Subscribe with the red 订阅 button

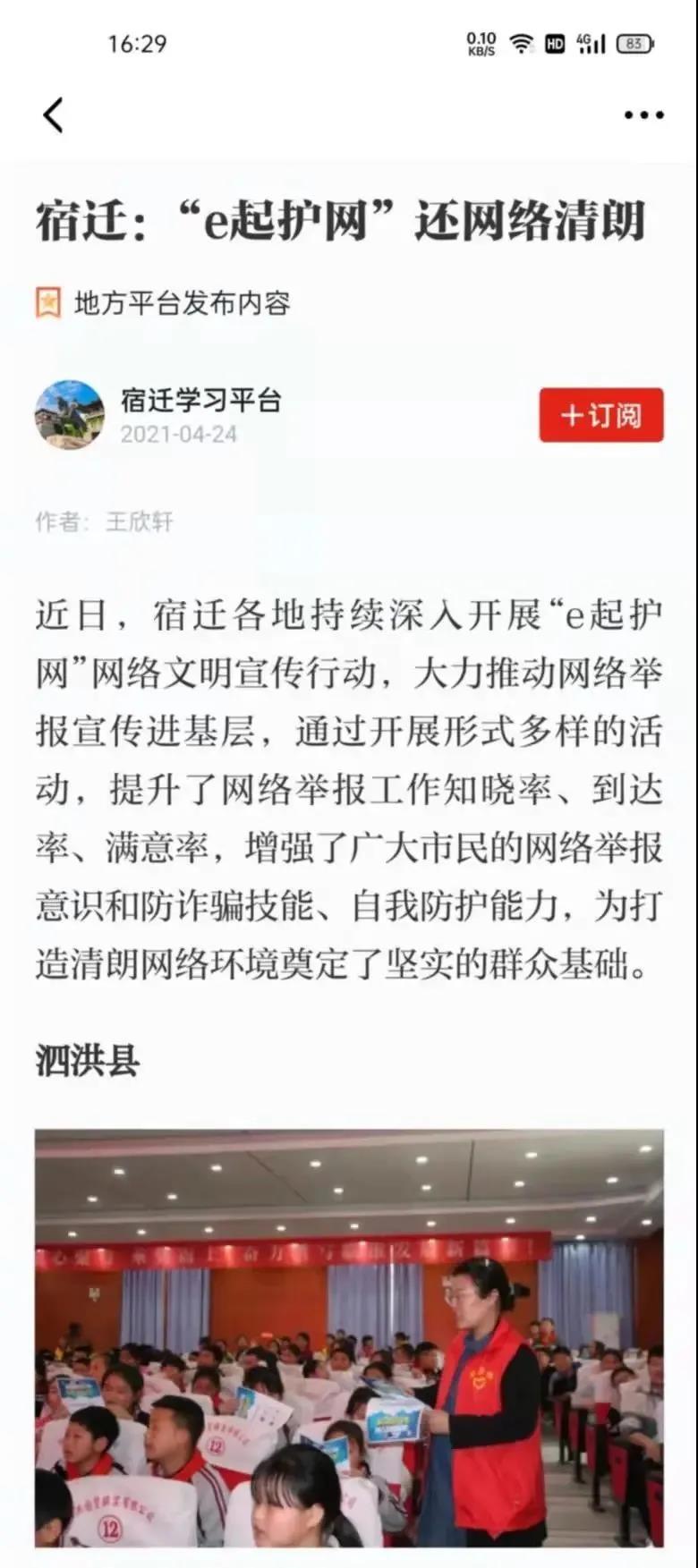coord(600,415)
